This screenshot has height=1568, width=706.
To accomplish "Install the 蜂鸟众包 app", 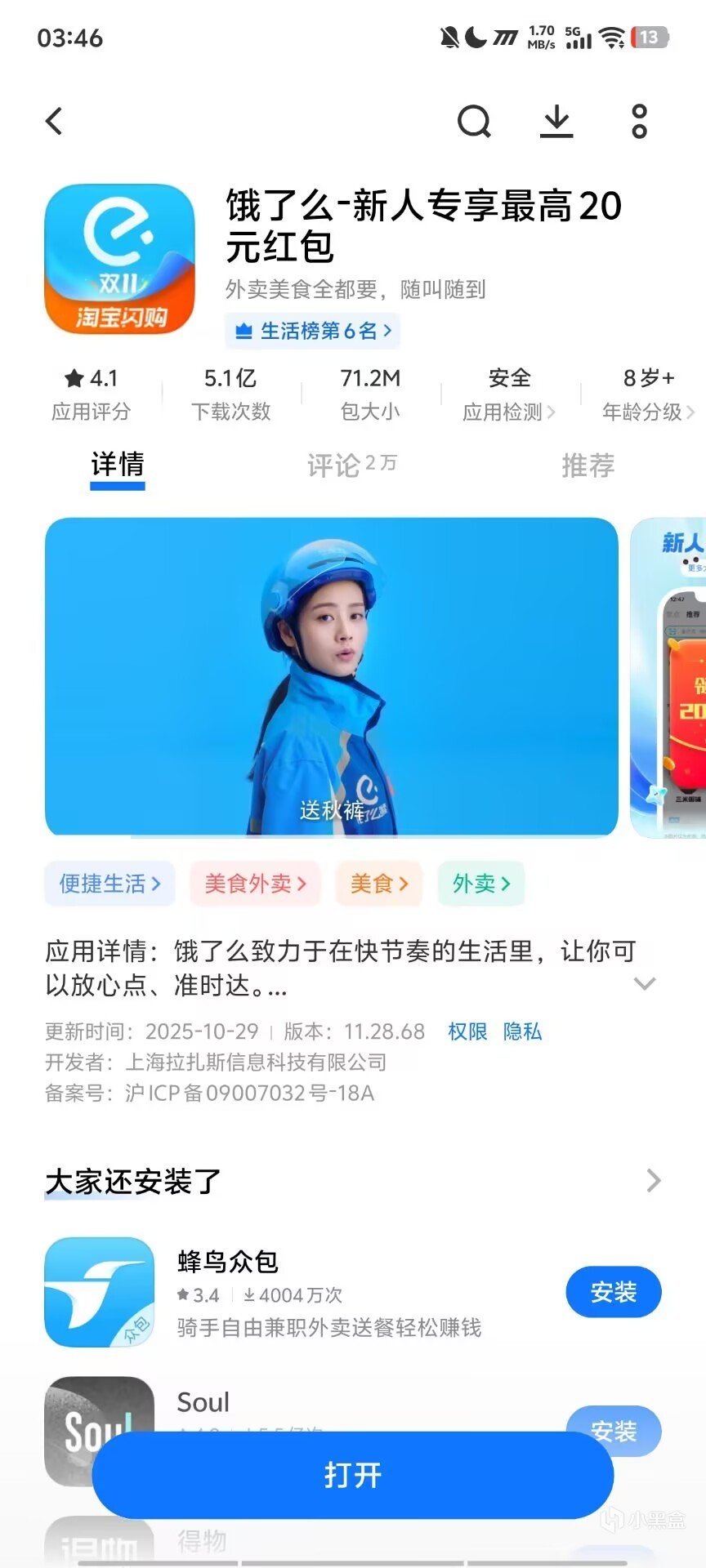I will (x=613, y=1292).
